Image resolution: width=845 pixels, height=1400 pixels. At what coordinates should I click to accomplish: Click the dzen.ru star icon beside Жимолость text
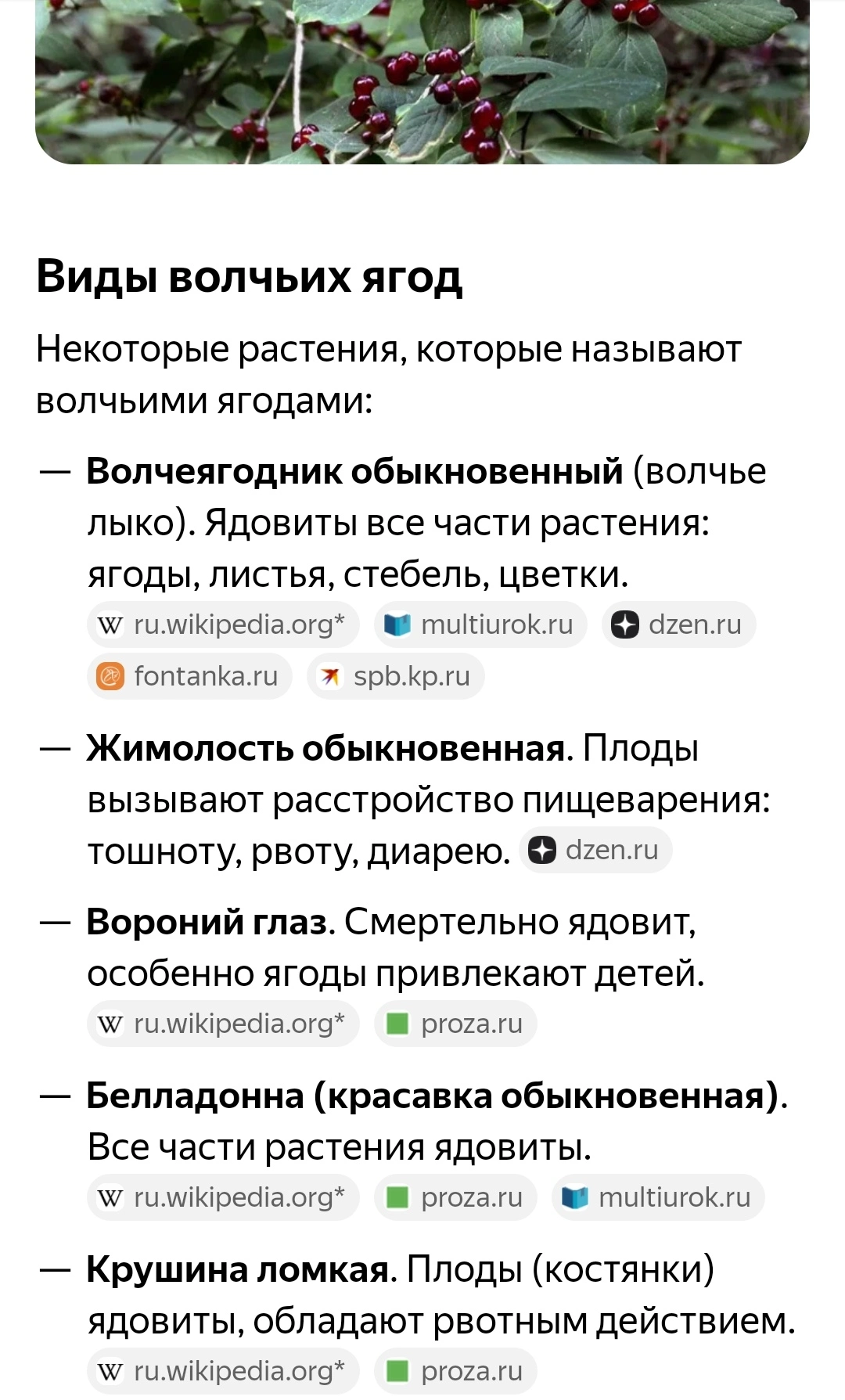tap(543, 850)
